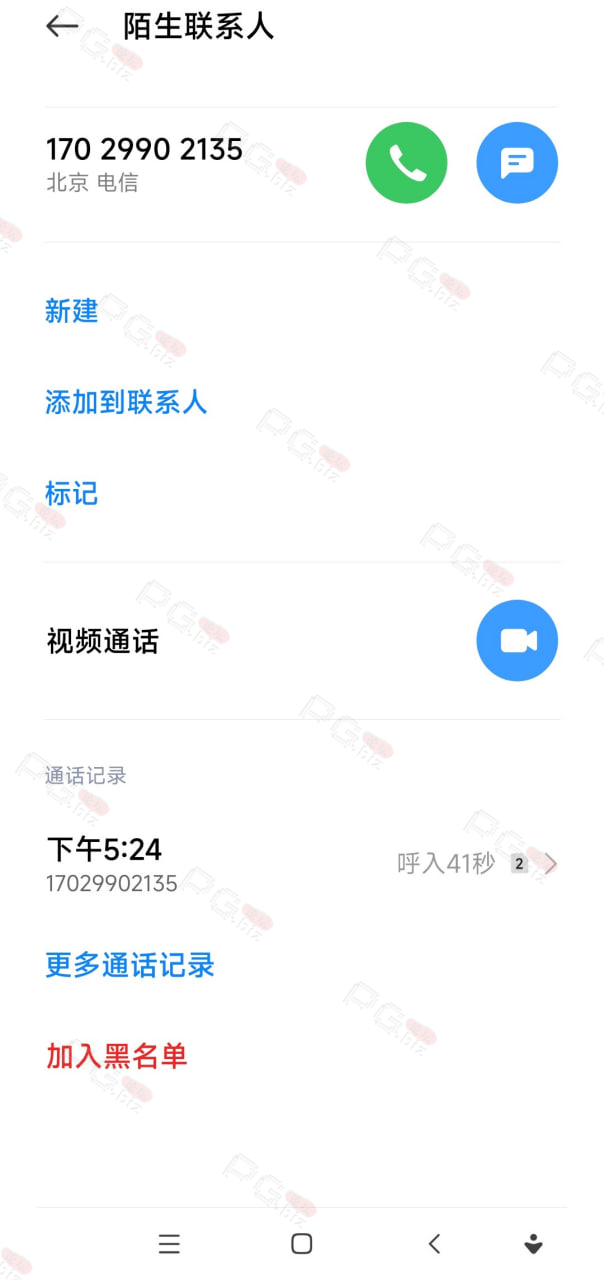Viewport: 604px width, 1280px height.
Task: Open recent apps from the navigation bar
Action: [x=170, y=1244]
